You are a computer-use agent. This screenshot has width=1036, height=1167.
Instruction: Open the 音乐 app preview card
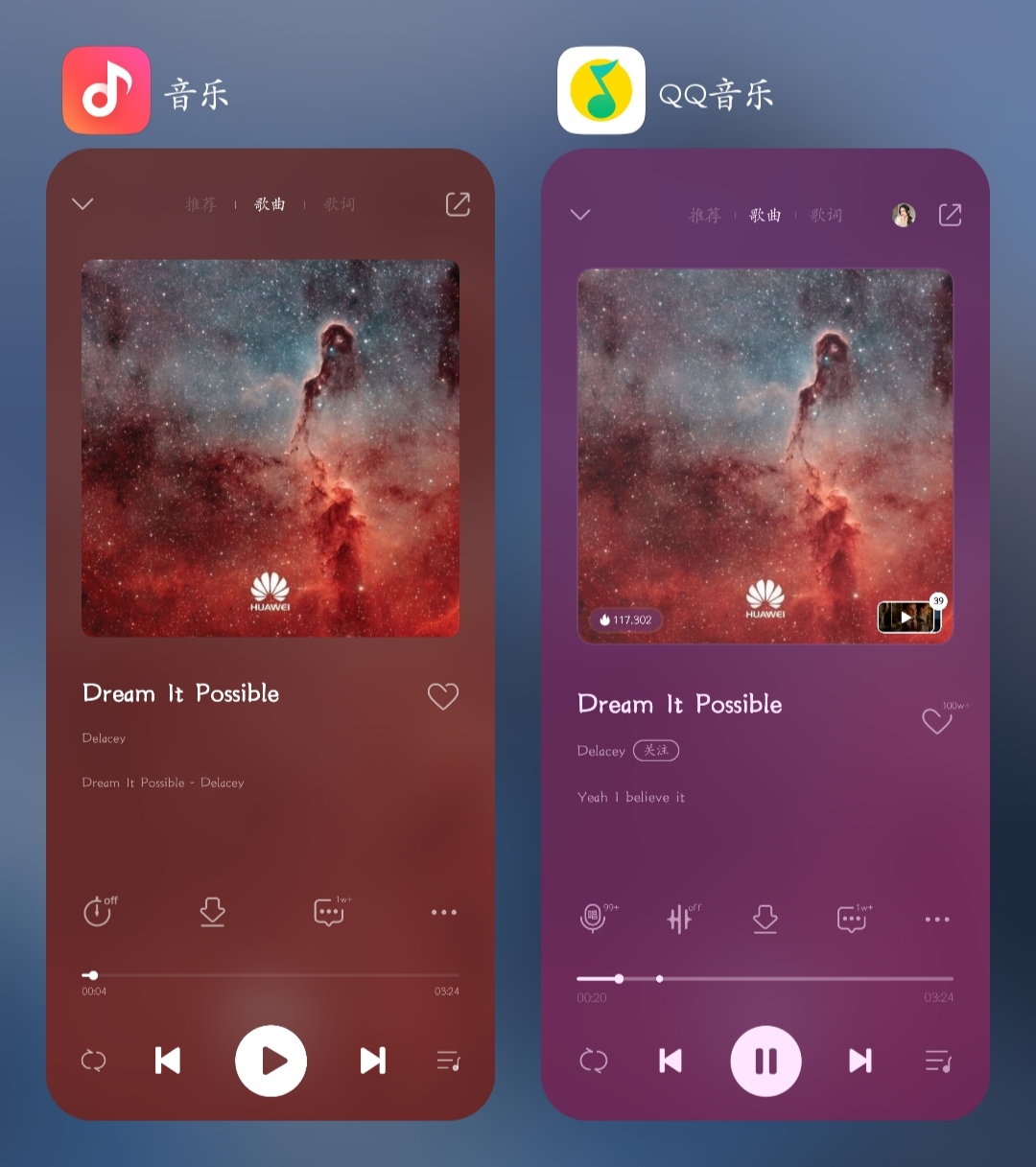coord(271,633)
